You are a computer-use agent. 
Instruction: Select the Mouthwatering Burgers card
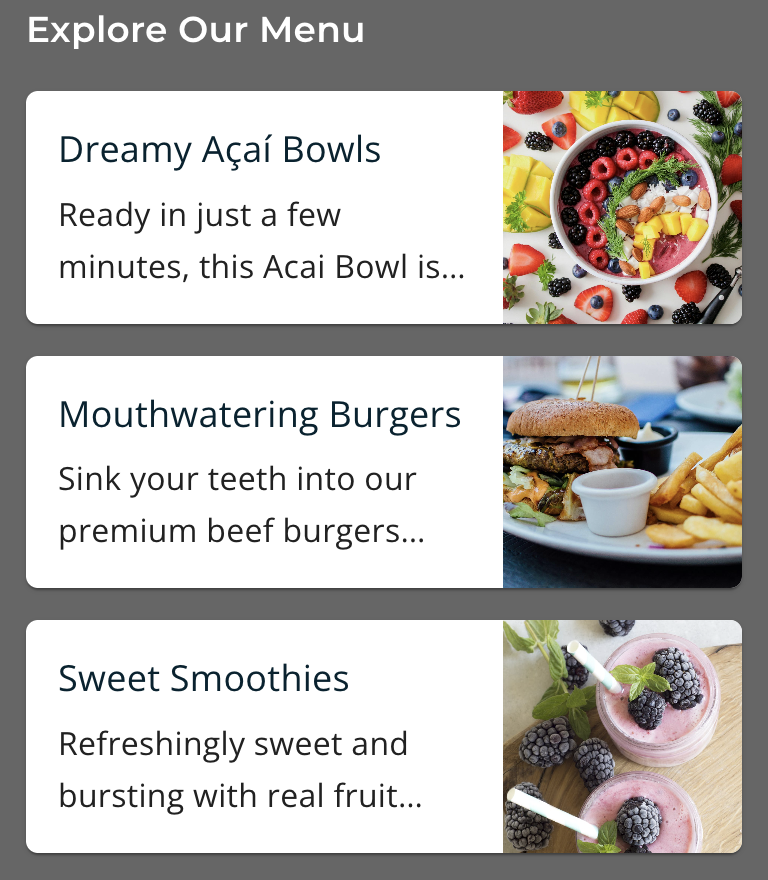[383, 472]
